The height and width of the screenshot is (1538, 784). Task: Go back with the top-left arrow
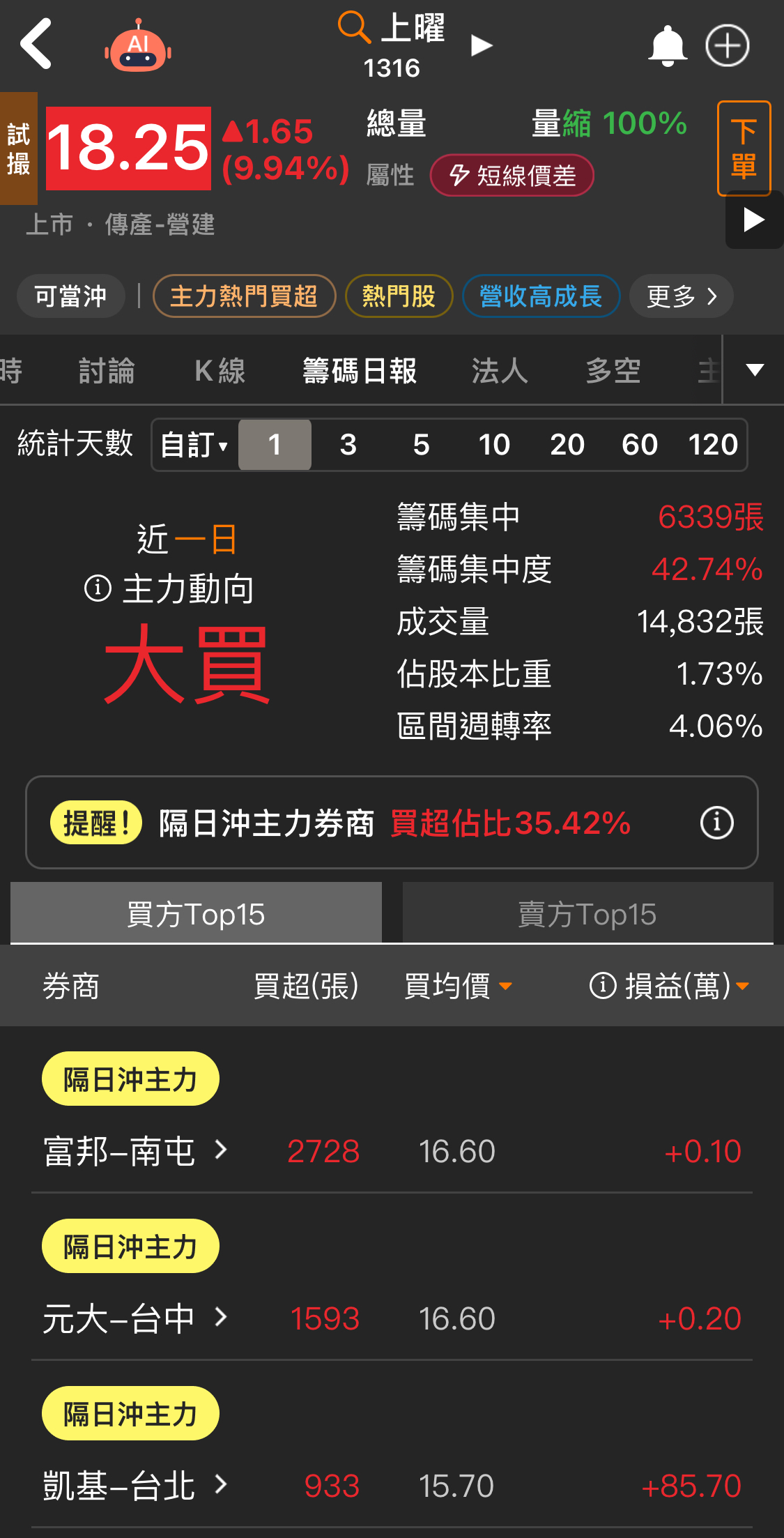[36, 44]
